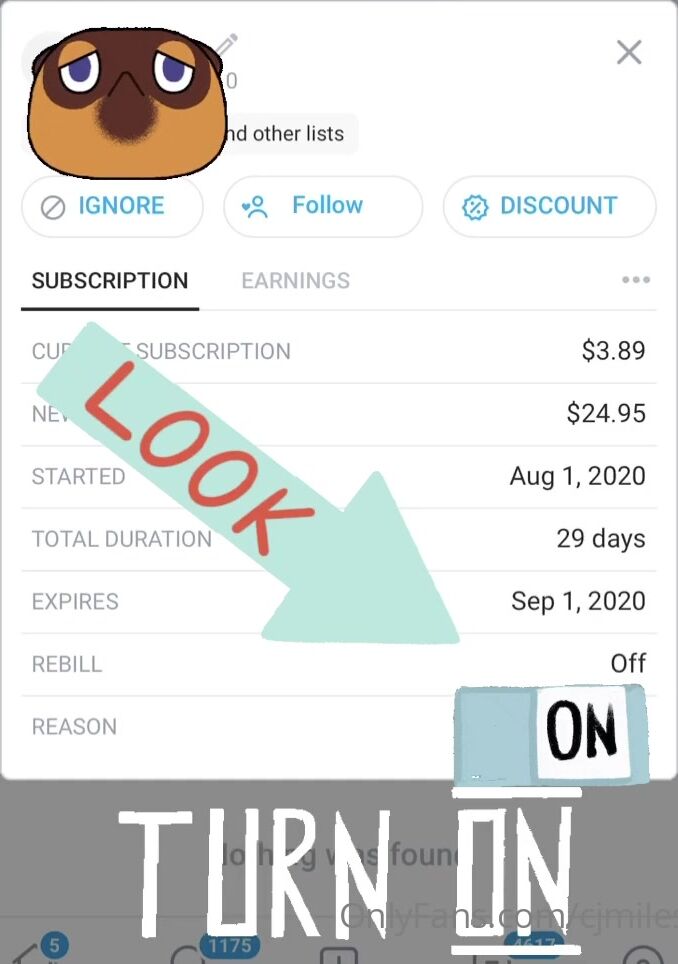678x964 pixels.
Task: Switch to the EARNINGS tab
Action: pyautogui.click(x=295, y=280)
